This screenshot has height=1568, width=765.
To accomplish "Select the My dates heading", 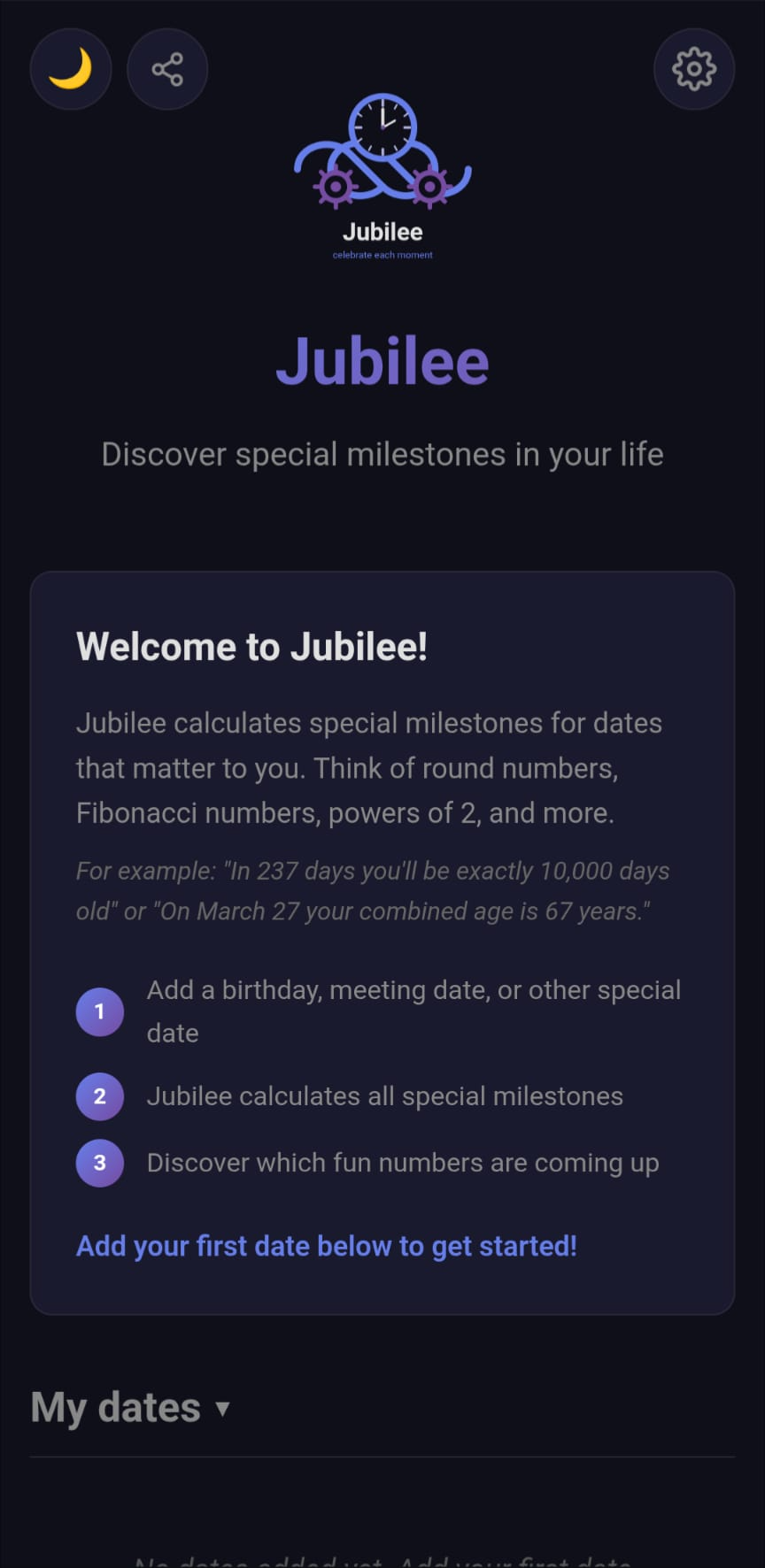I will click(115, 1407).
